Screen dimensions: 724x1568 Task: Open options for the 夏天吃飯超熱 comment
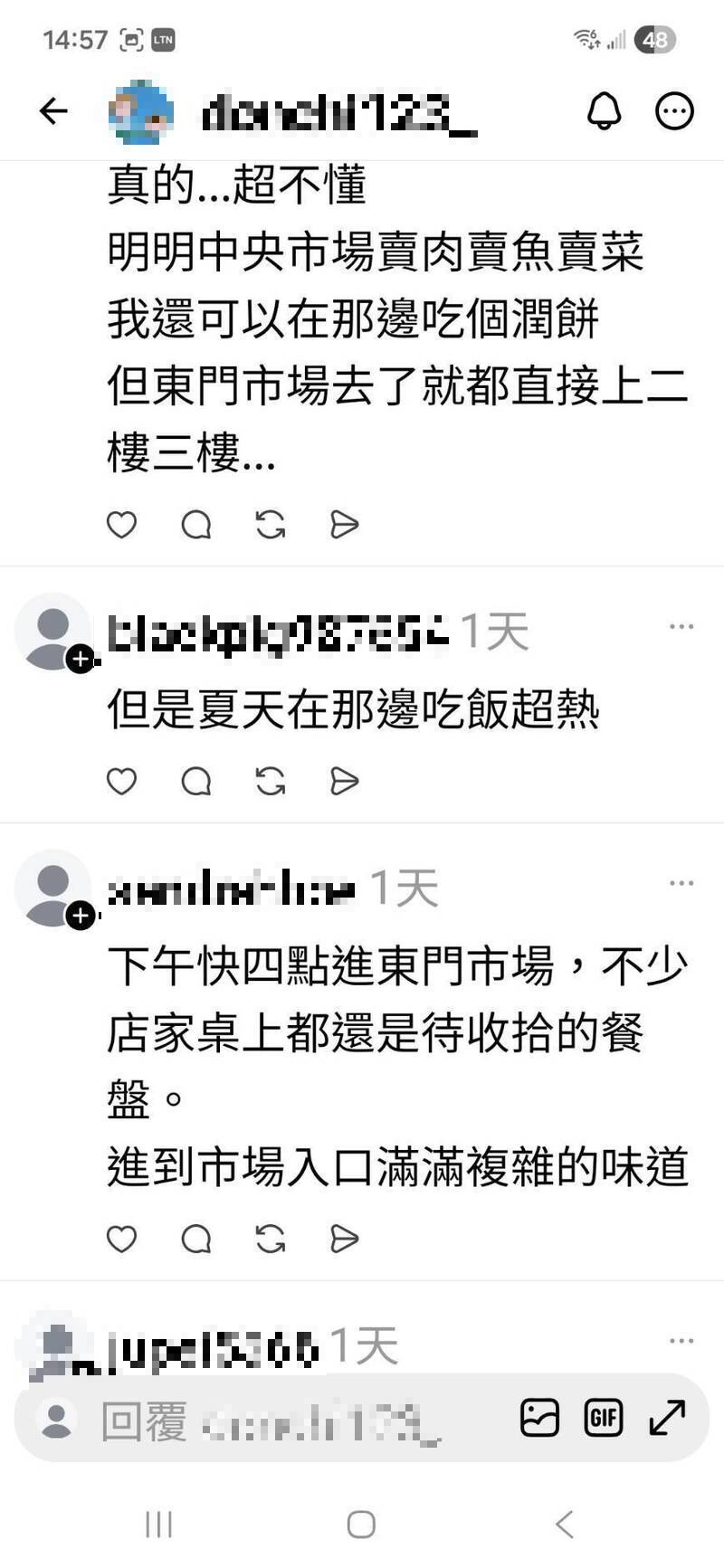tap(681, 627)
